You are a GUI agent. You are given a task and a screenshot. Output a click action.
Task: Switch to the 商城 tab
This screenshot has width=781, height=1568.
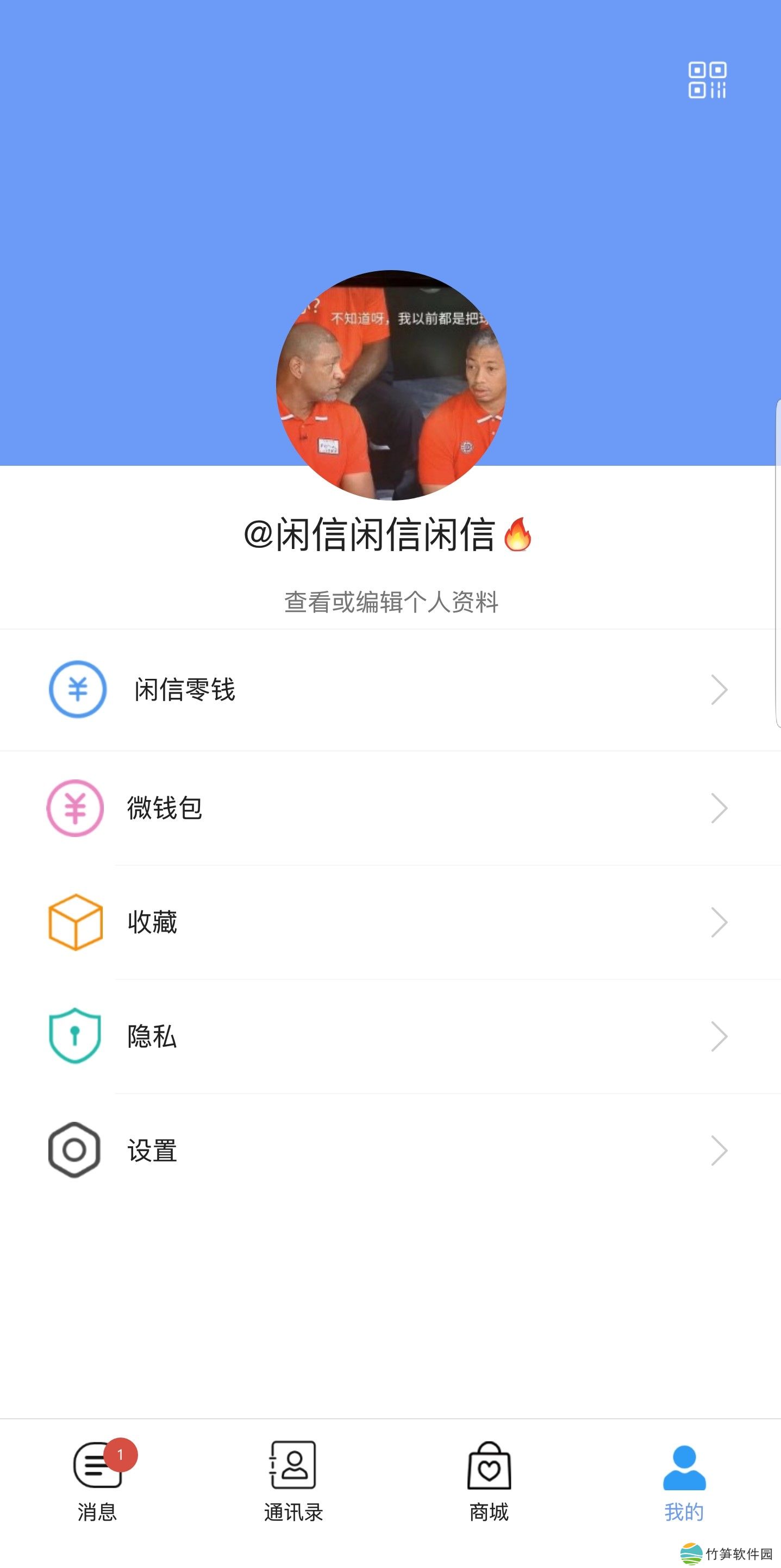coord(488,1481)
